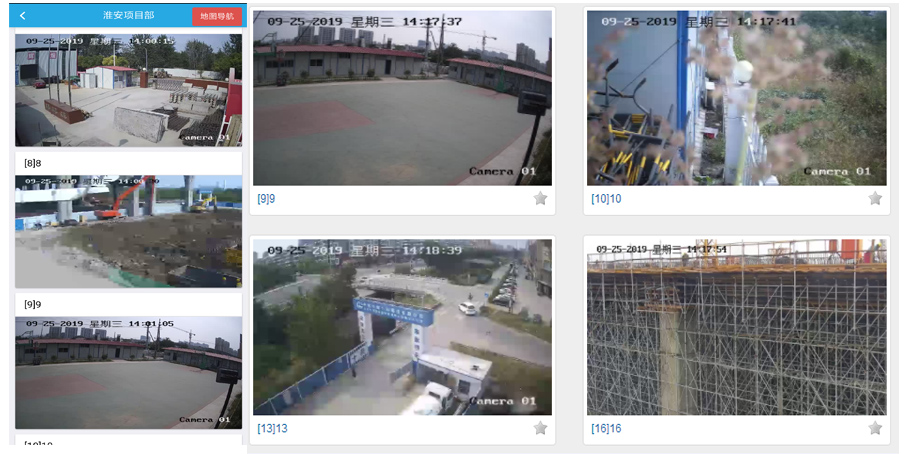Go back using the header arrow
This screenshot has width=907, height=454.
(23, 16)
